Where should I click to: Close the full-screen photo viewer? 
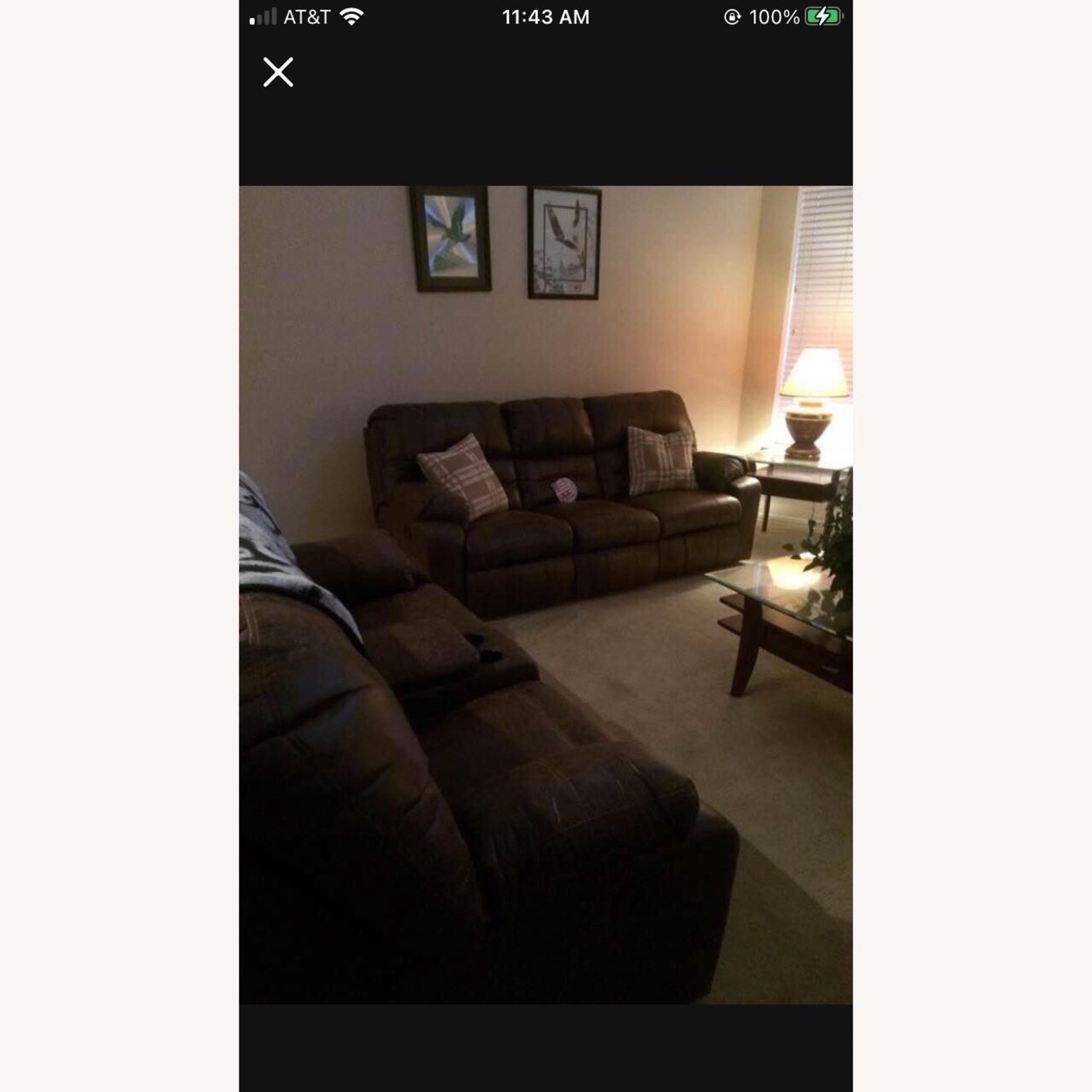click(x=278, y=72)
